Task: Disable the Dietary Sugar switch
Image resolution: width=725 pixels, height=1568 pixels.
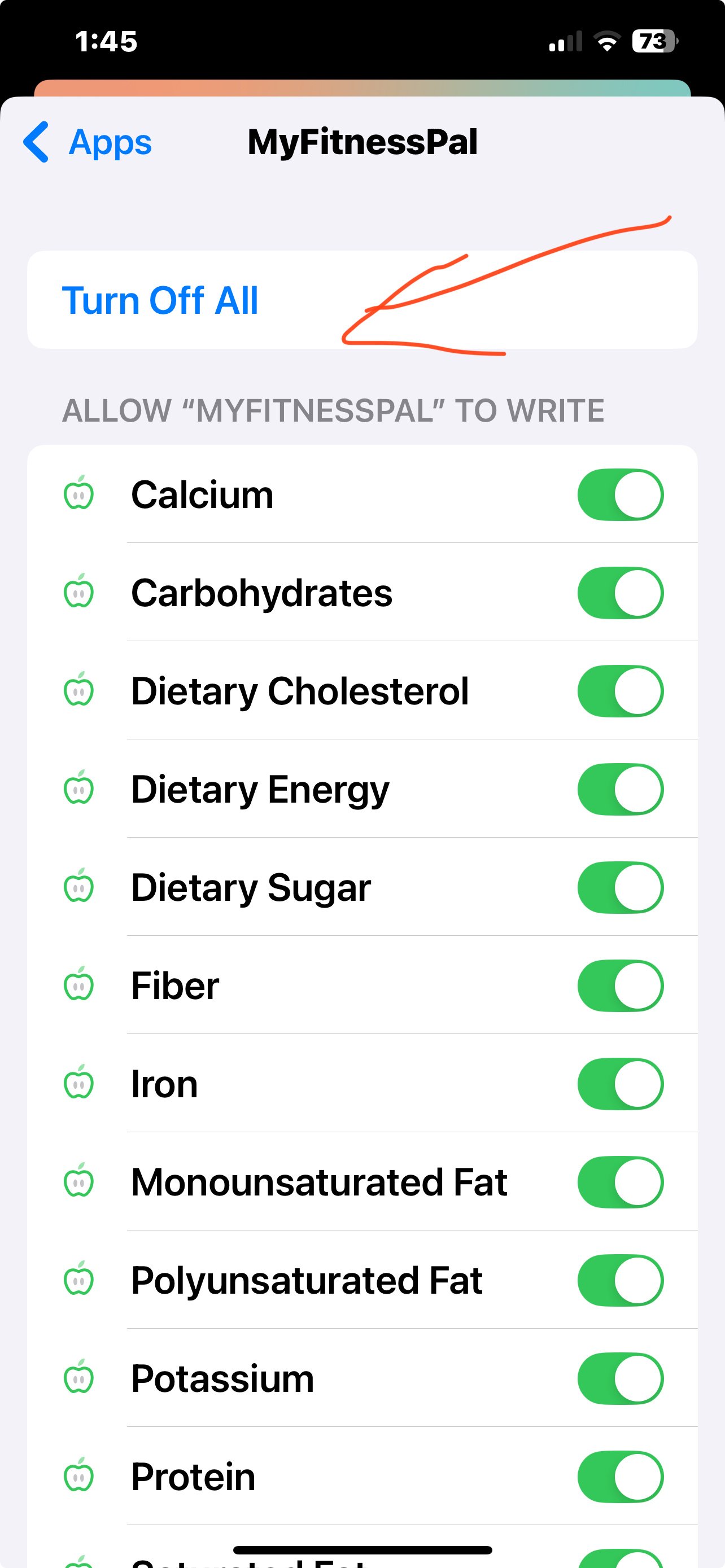Action: pyautogui.click(x=619, y=887)
